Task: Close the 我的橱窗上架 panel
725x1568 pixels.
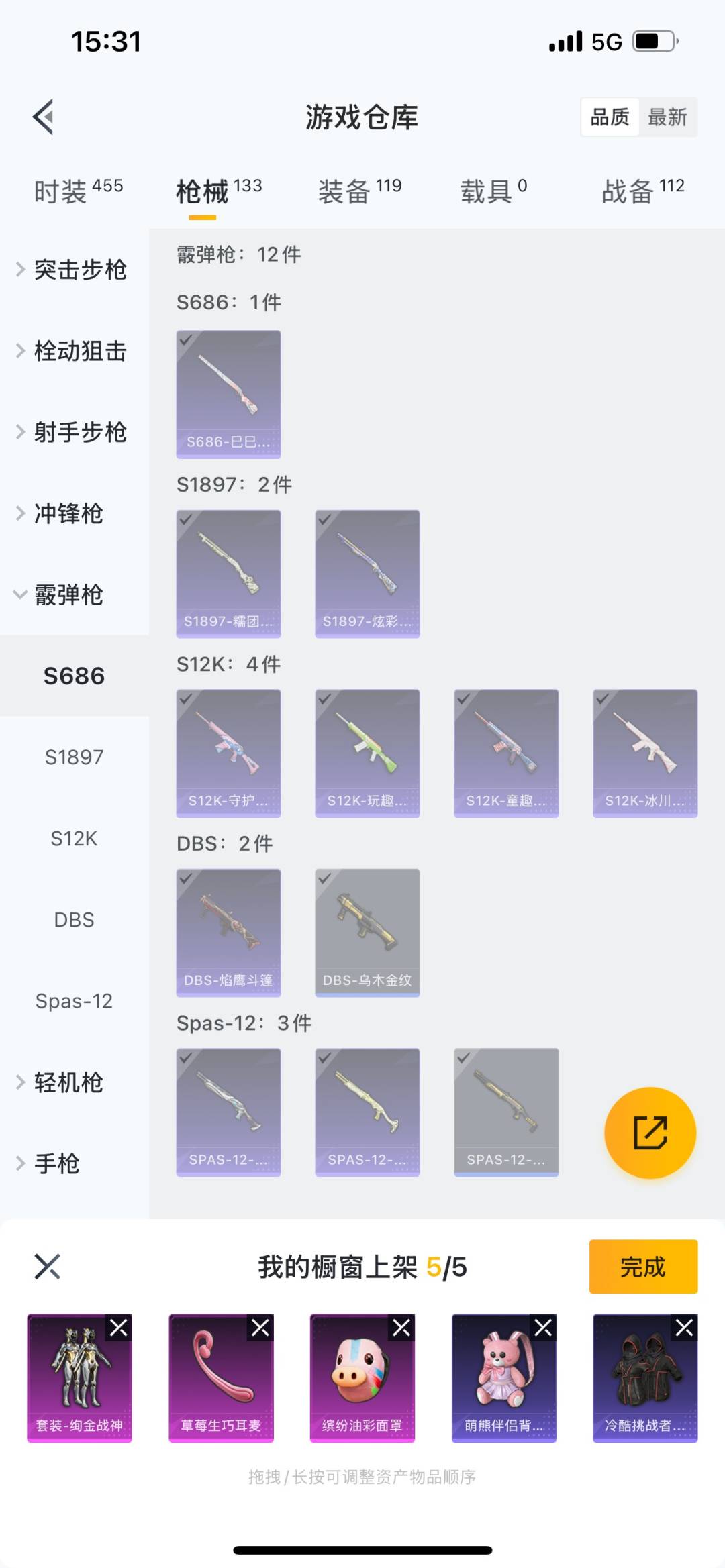Action: [x=48, y=1267]
